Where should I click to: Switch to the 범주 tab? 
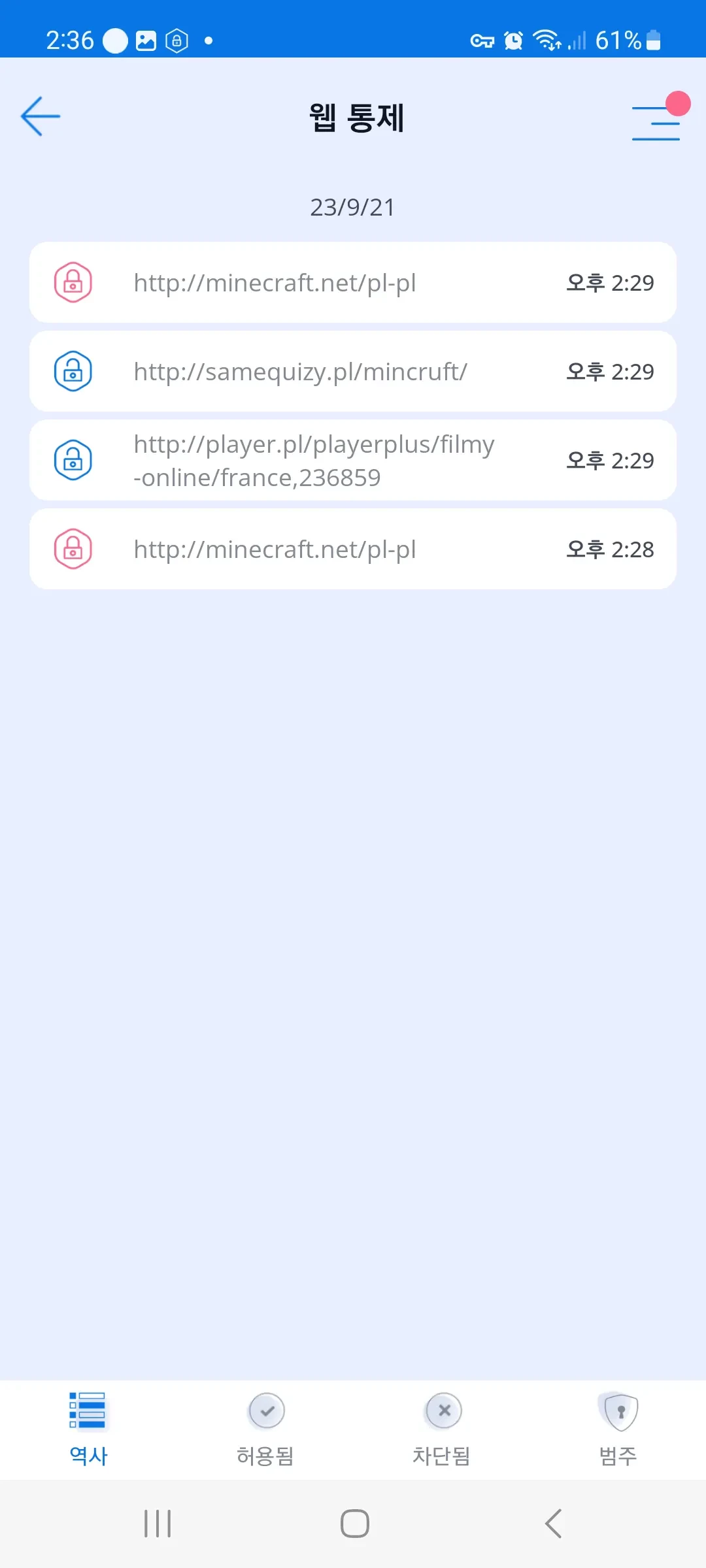click(x=618, y=1428)
